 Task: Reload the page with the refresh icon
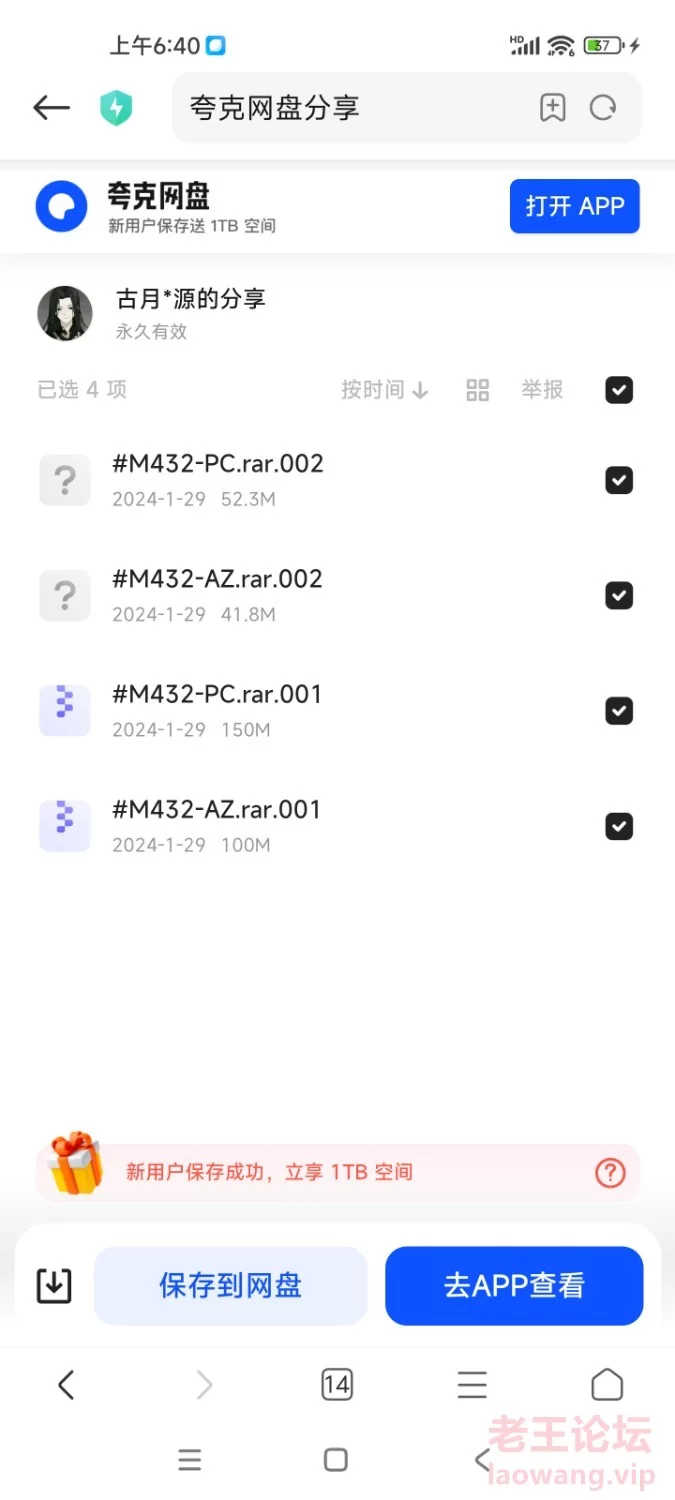click(603, 108)
